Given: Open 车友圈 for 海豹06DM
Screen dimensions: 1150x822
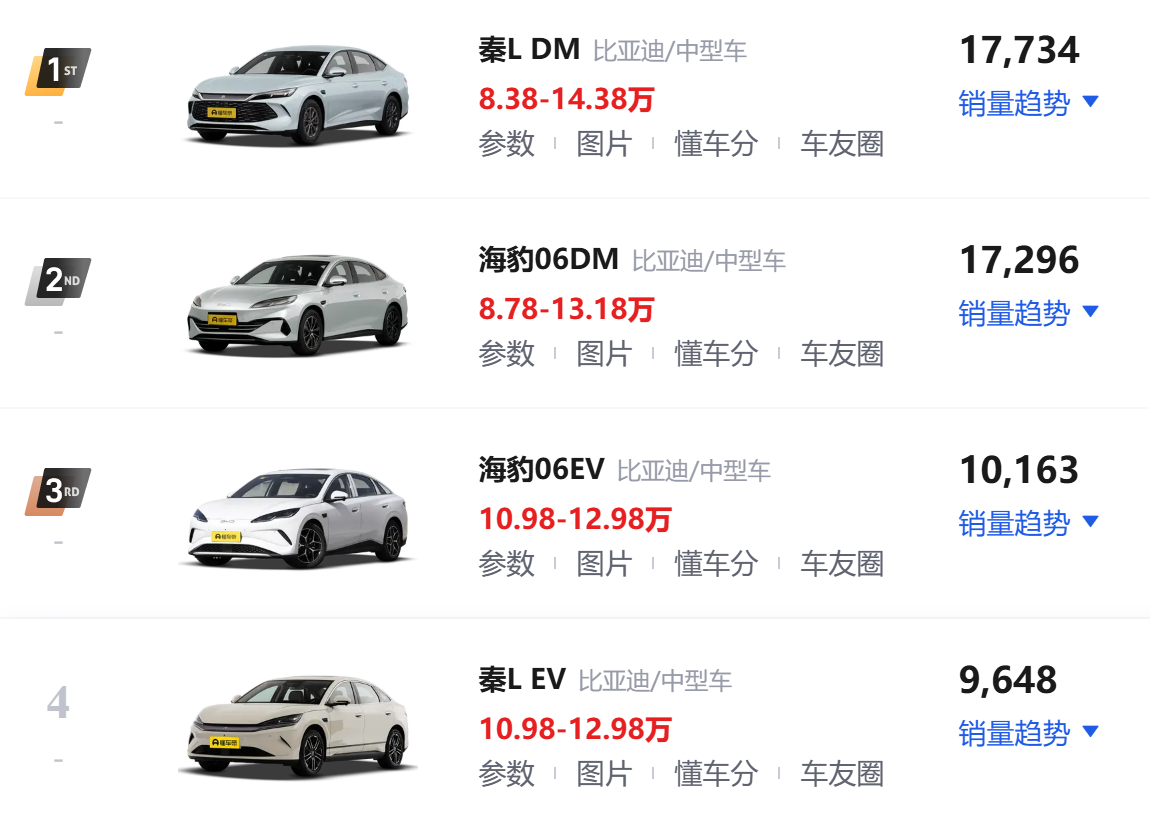Looking at the screenshot, I should pos(842,354).
